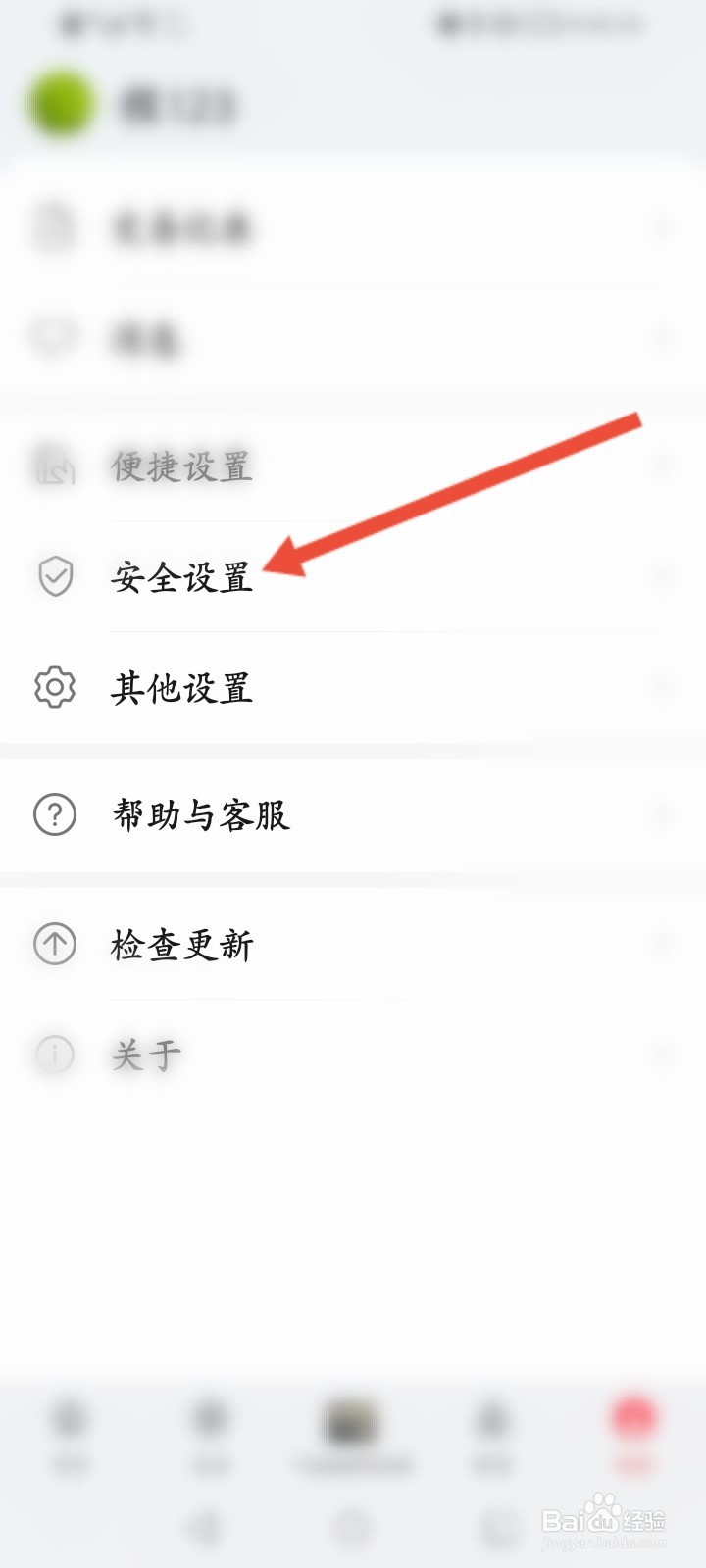
Task: Tap 检查更新 to check for updates
Action: 182,945
